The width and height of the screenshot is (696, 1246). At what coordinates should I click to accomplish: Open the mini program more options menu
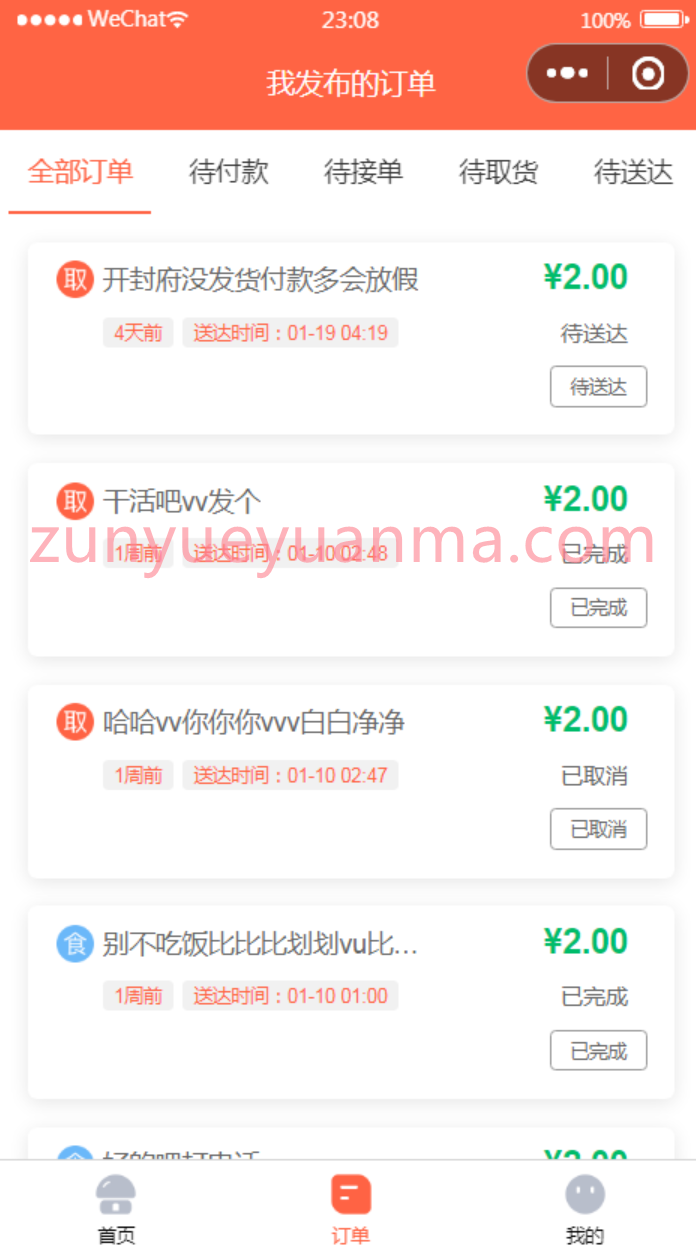[567, 73]
